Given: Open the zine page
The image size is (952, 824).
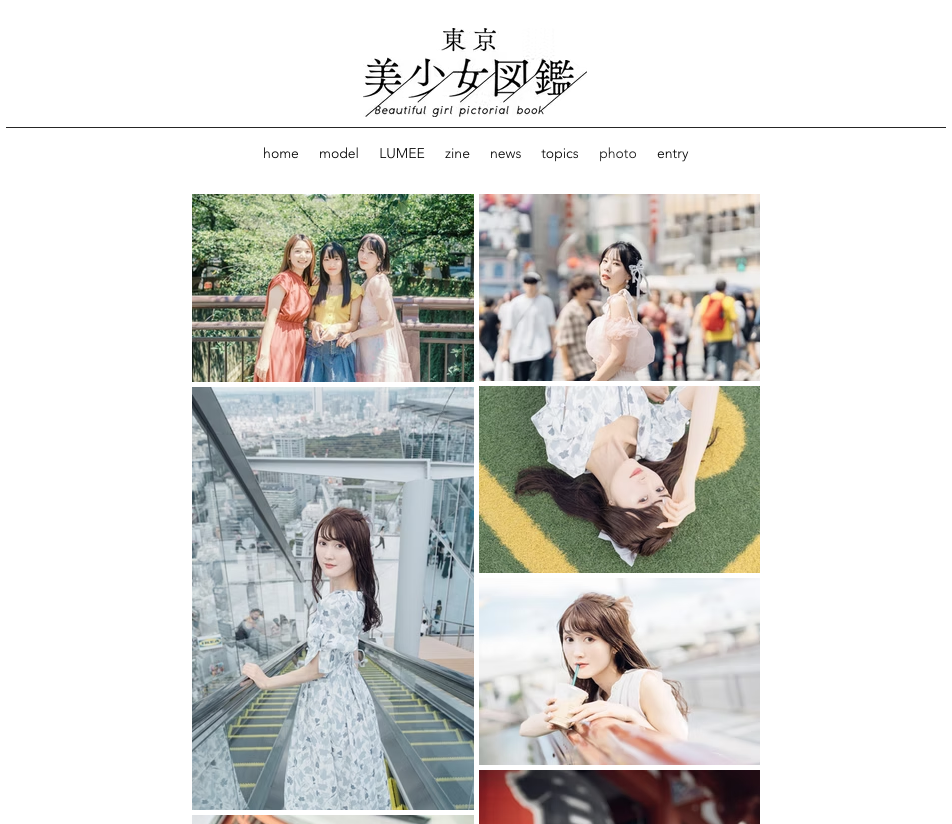Looking at the screenshot, I should click(x=457, y=153).
